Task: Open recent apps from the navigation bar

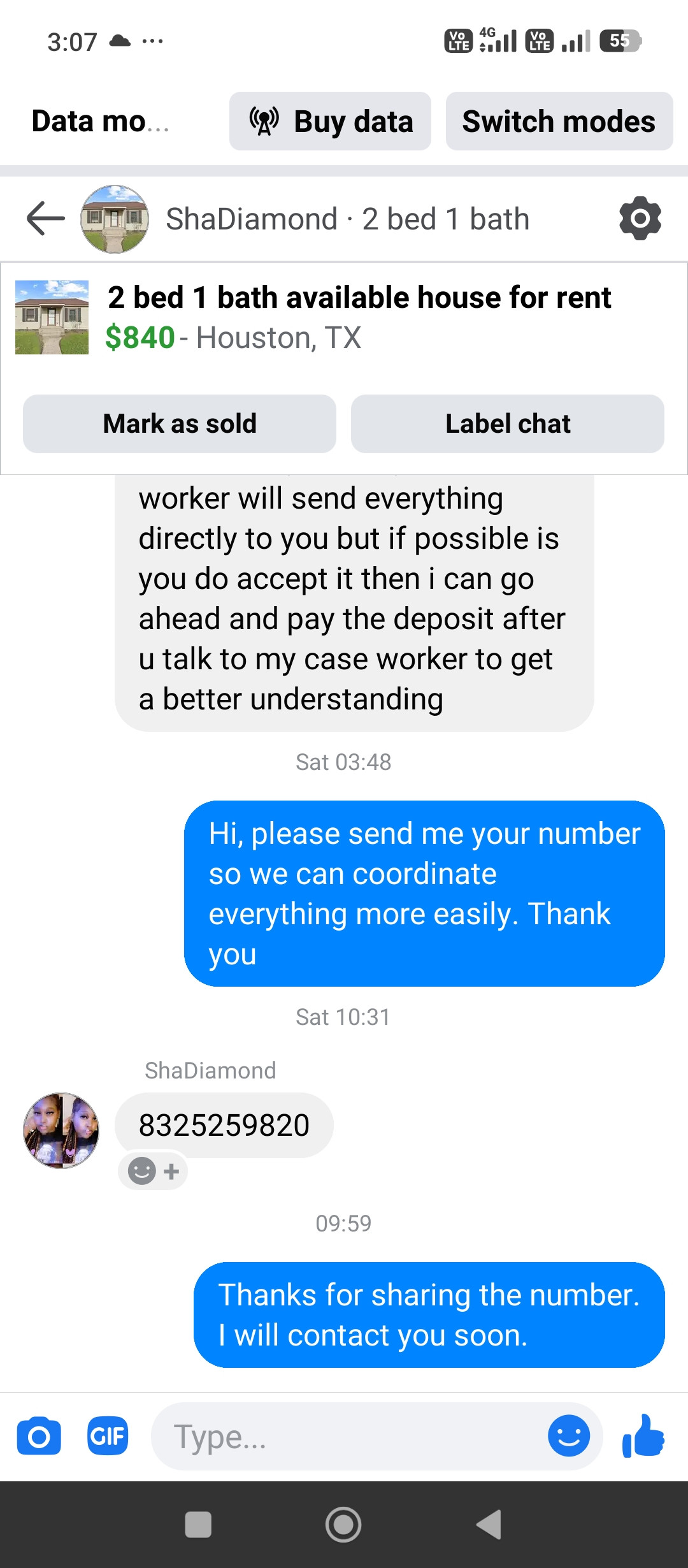Action: click(198, 1525)
